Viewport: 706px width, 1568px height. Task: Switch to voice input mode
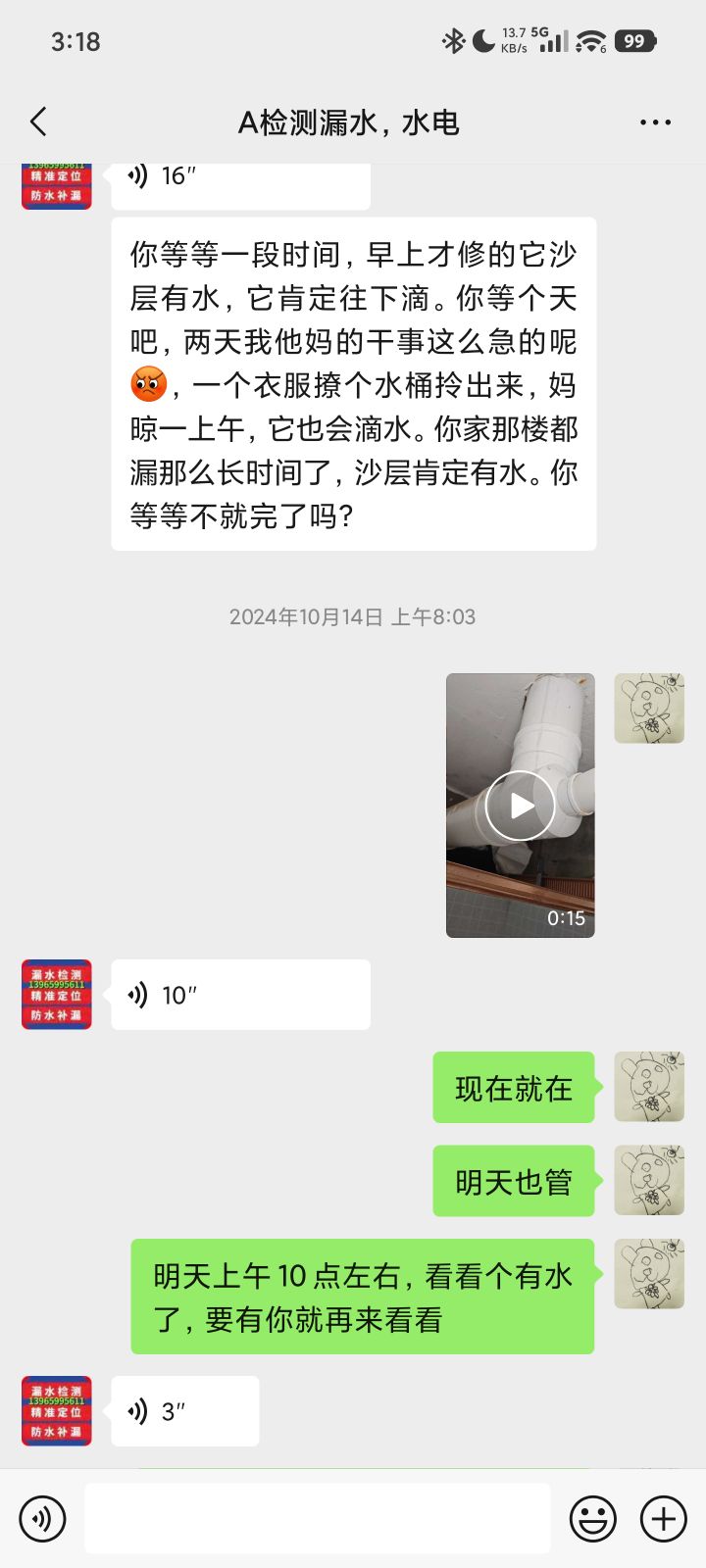click(x=42, y=1519)
